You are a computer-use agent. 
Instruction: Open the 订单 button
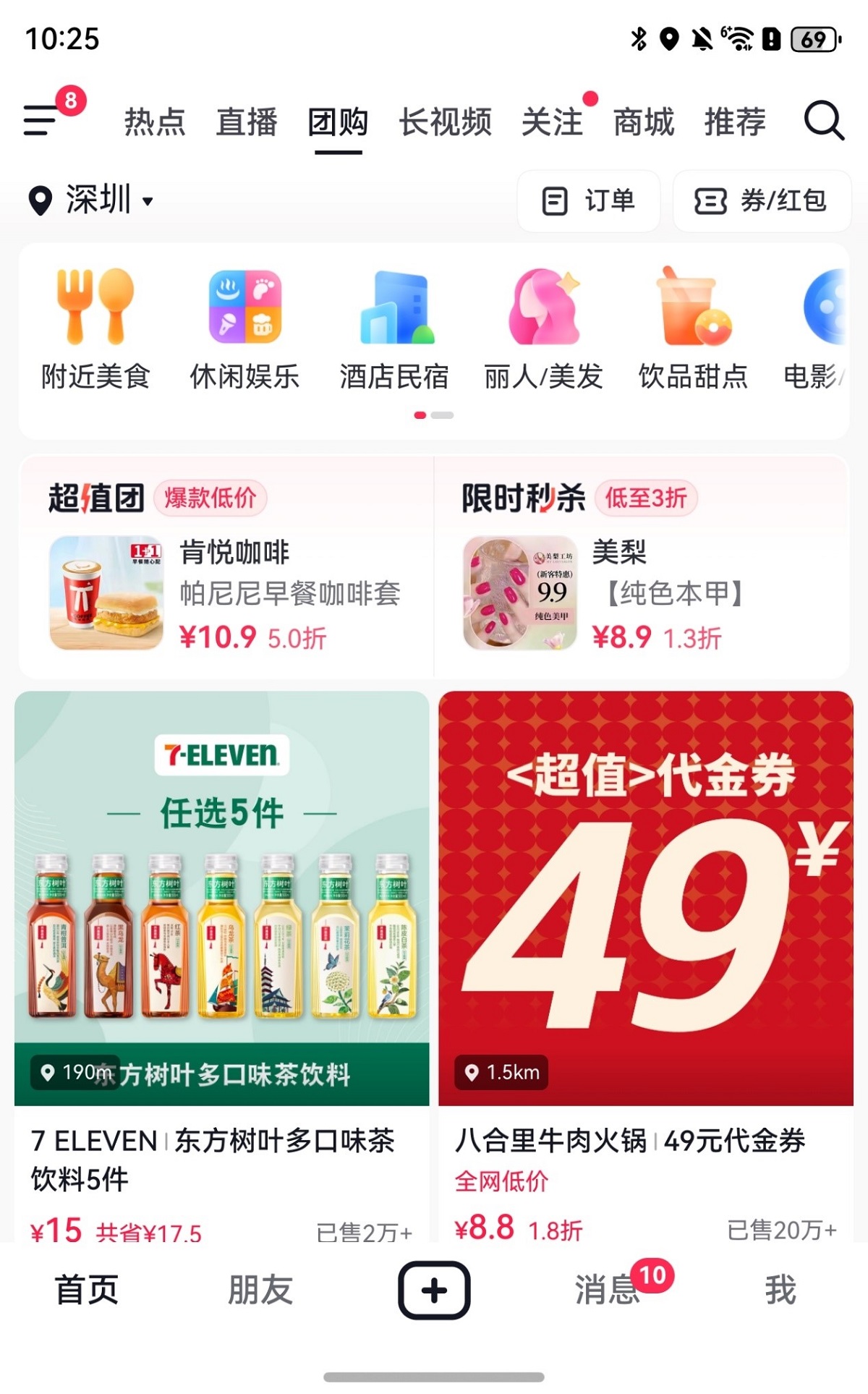[x=589, y=202]
